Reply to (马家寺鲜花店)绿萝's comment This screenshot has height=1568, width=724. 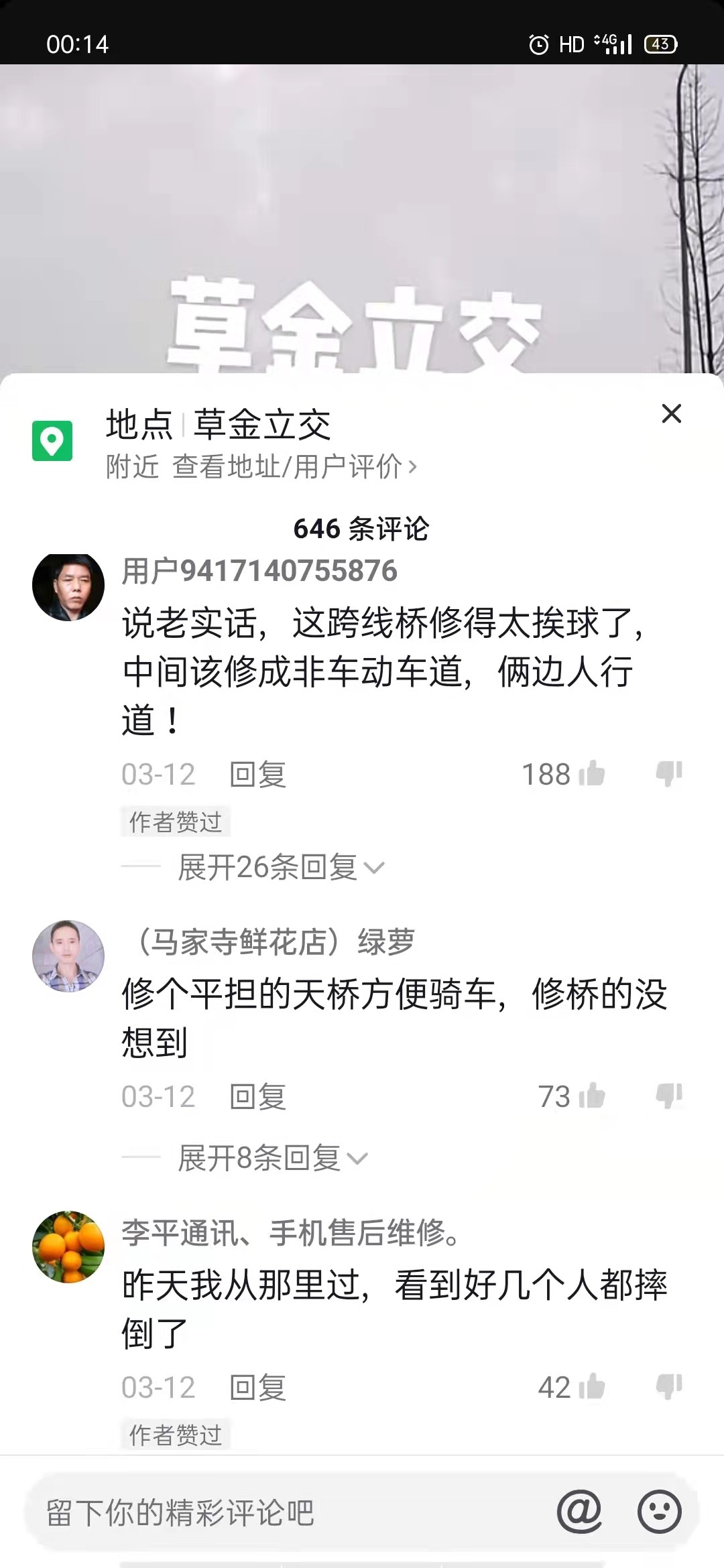(x=257, y=1097)
